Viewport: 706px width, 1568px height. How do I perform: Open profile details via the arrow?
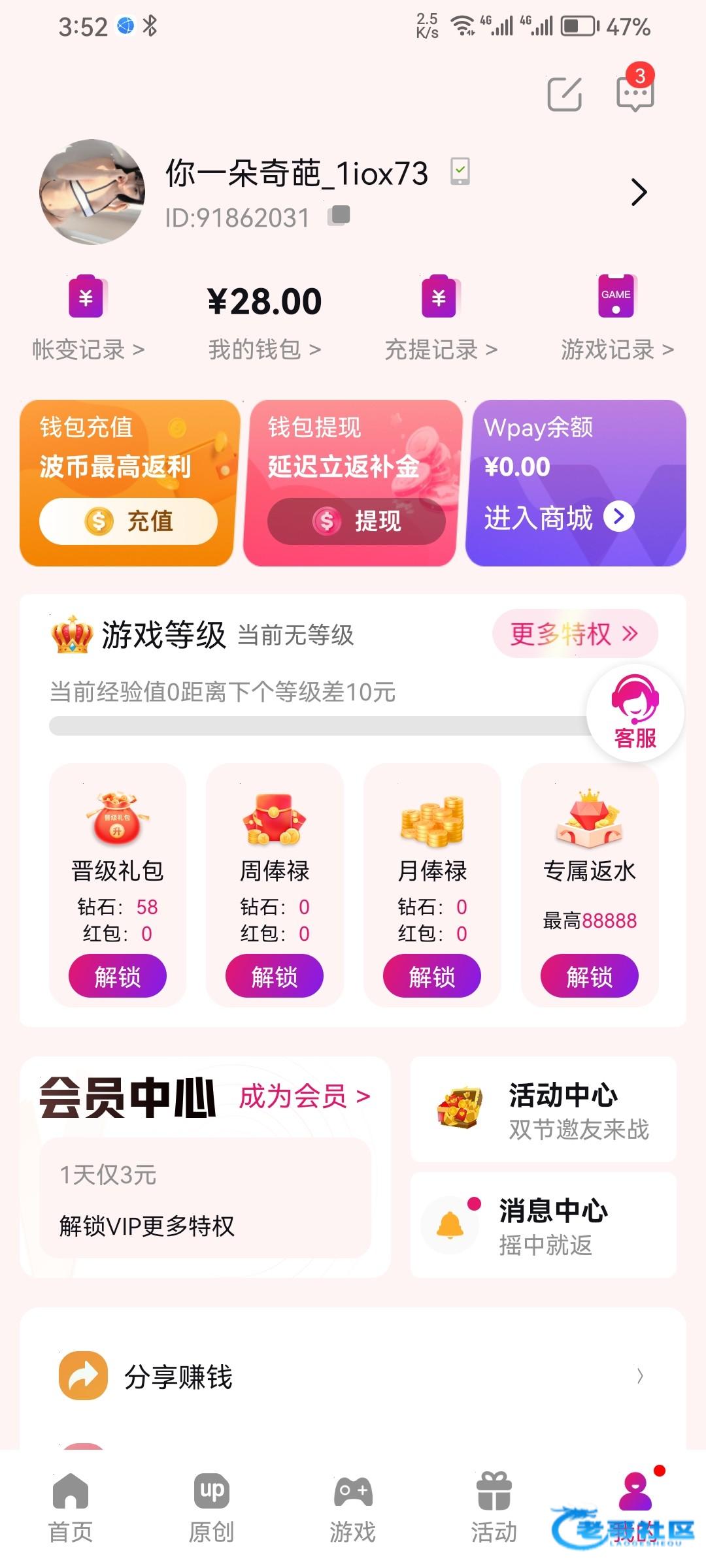point(639,192)
